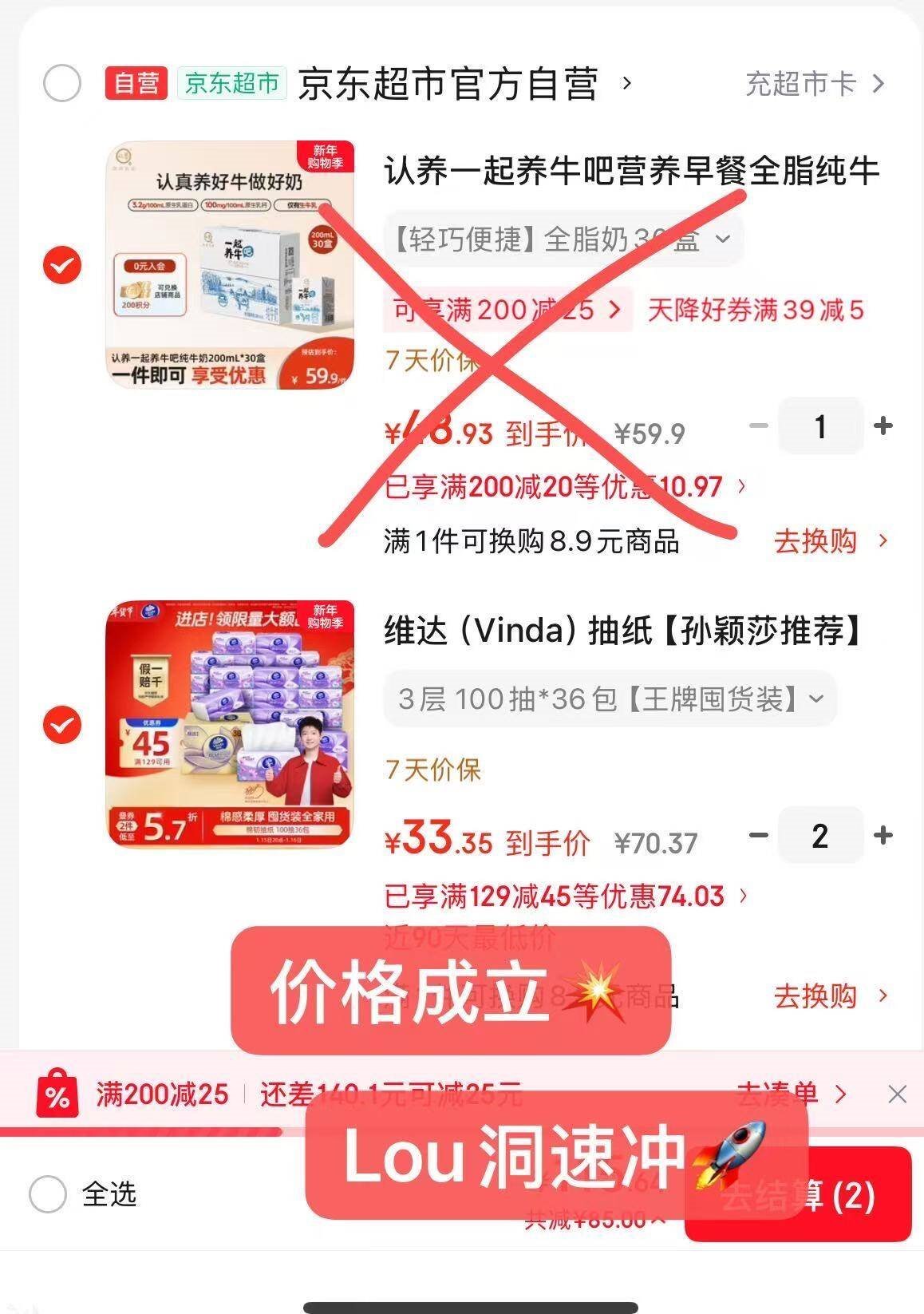Open the 充超市卡 link
Image resolution: width=924 pixels, height=1314 pixels.
tap(814, 84)
